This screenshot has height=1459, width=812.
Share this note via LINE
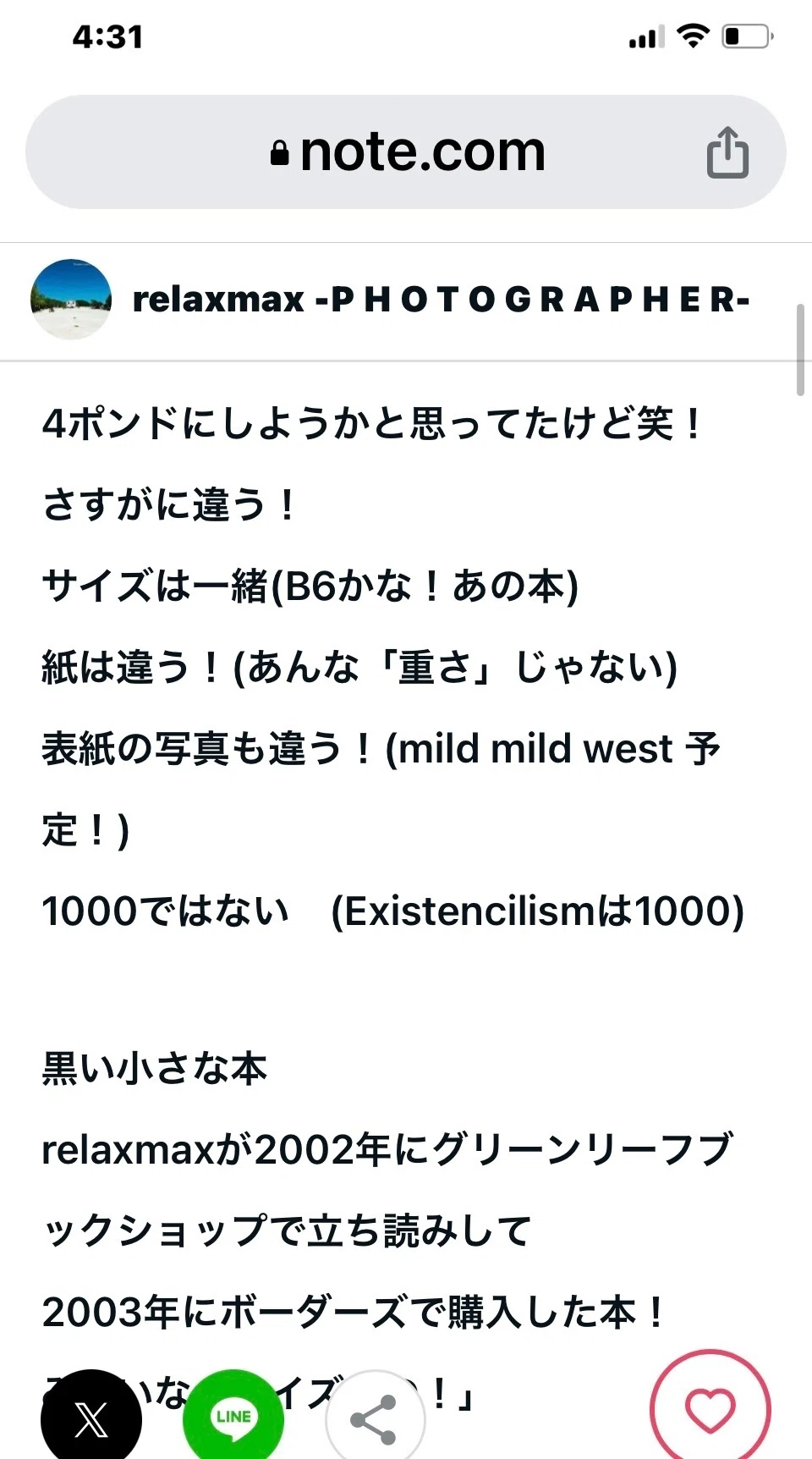click(x=233, y=1418)
